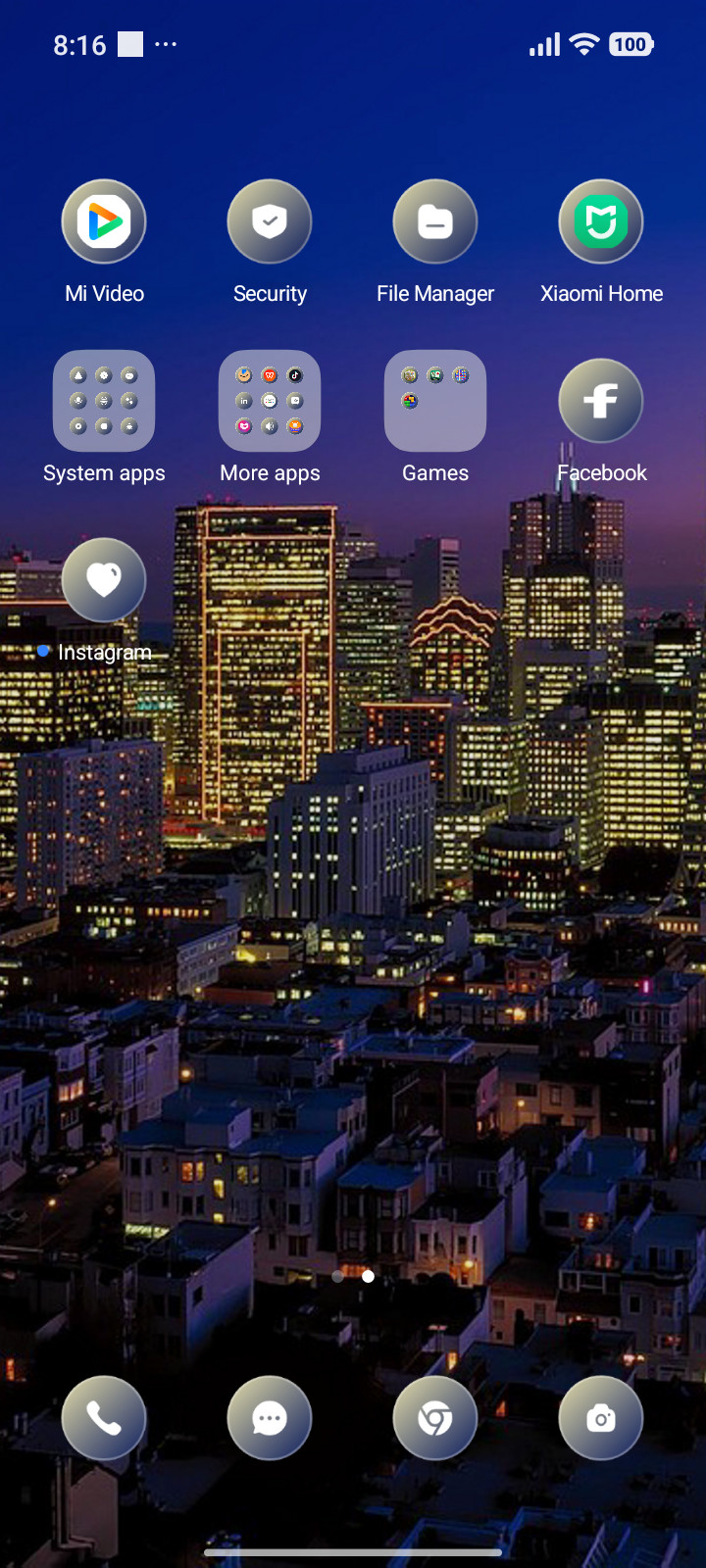This screenshot has width=706, height=1568.
Task: Tap the first home page indicator dot
Action: pos(338,1276)
